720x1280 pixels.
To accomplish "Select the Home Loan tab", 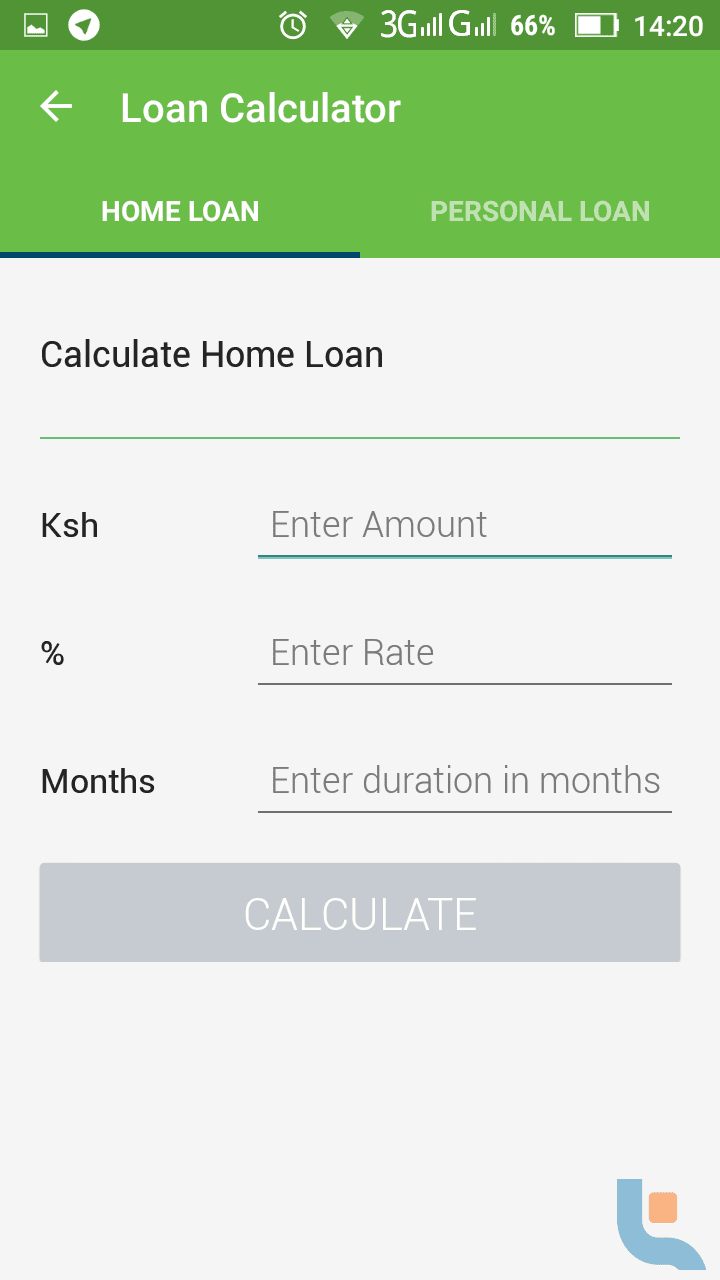I will [x=180, y=211].
